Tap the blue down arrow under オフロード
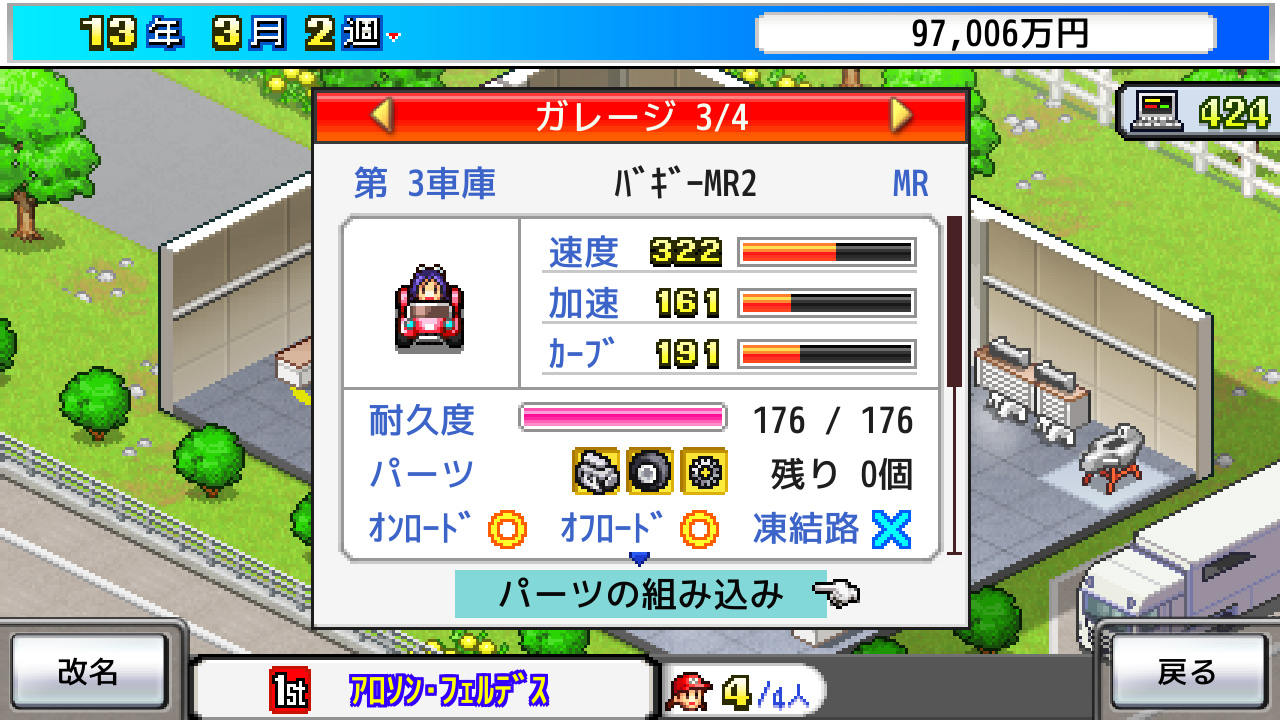The height and width of the screenshot is (720, 1280). (x=639, y=558)
